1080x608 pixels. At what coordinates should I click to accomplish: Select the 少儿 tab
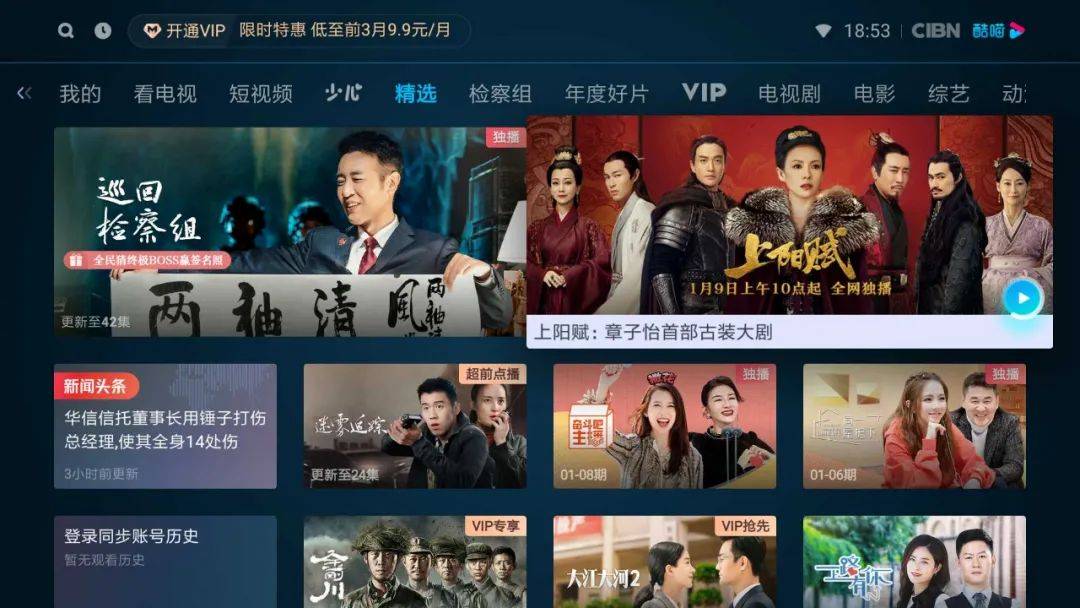(x=343, y=94)
